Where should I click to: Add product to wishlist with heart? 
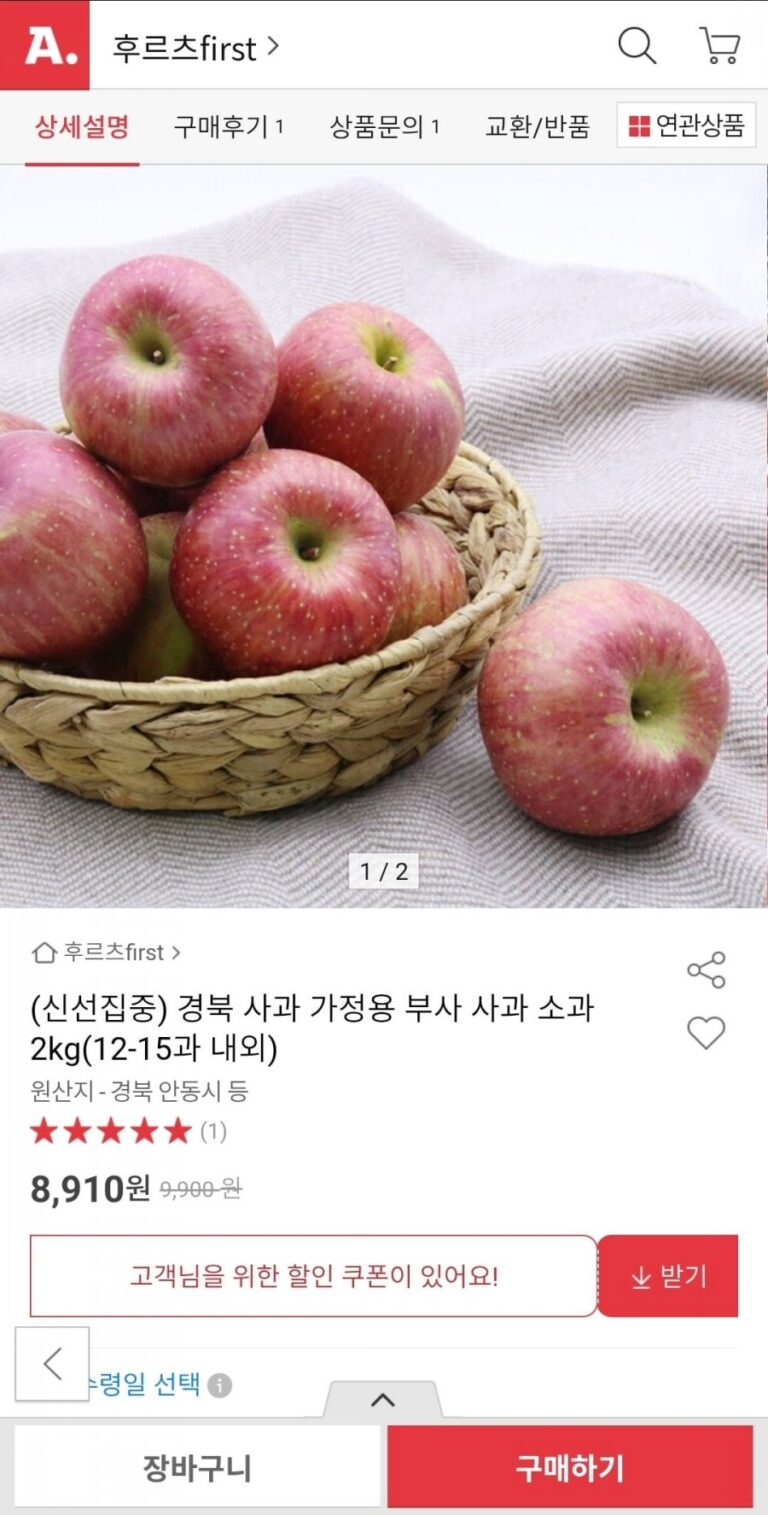pyautogui.click(x=706, y=1032)
